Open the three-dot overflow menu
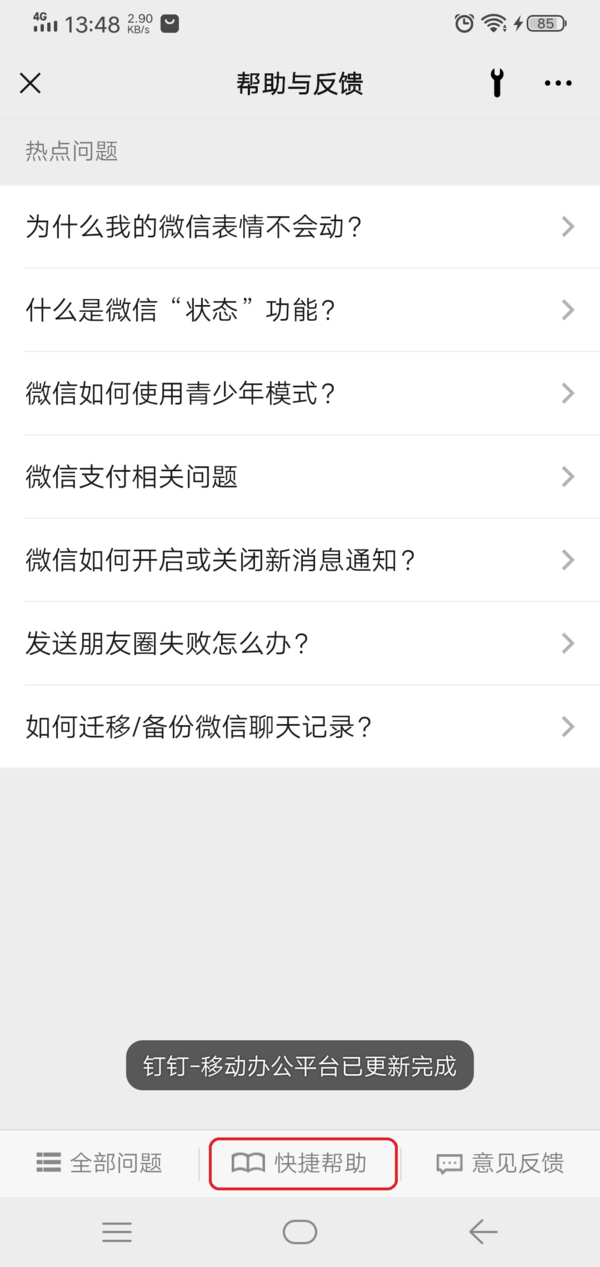 [558, 83]
